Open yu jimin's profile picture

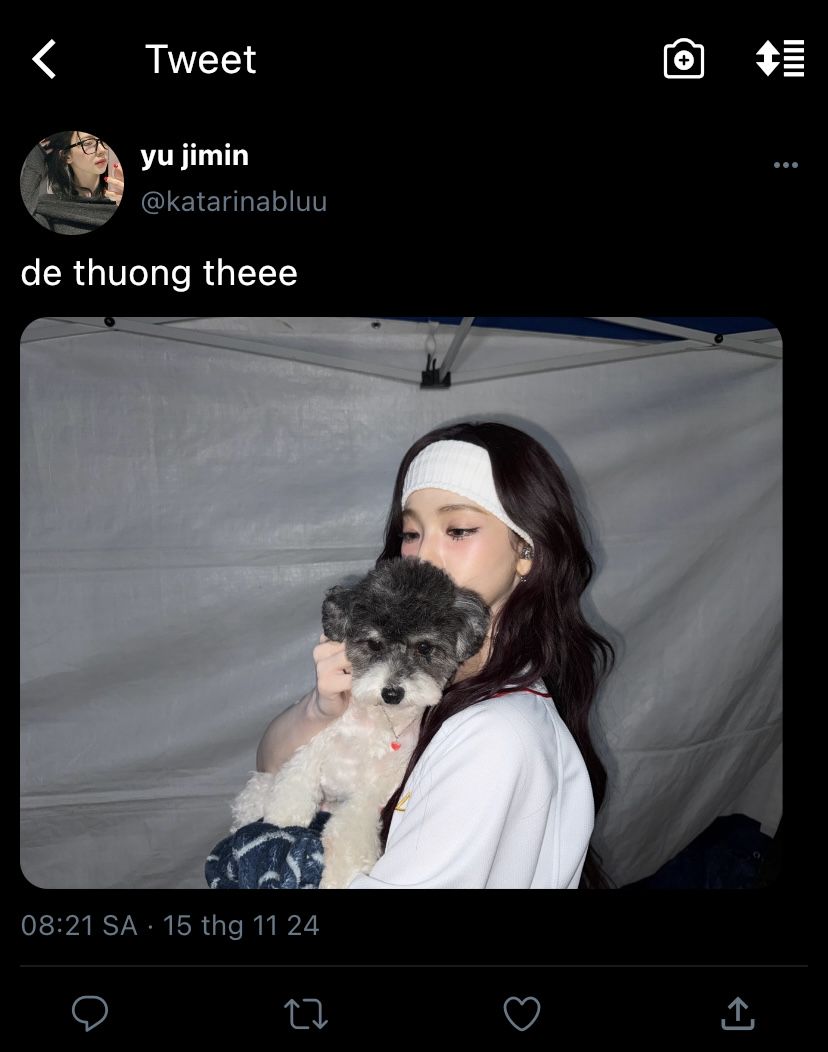tap(71, 182)
